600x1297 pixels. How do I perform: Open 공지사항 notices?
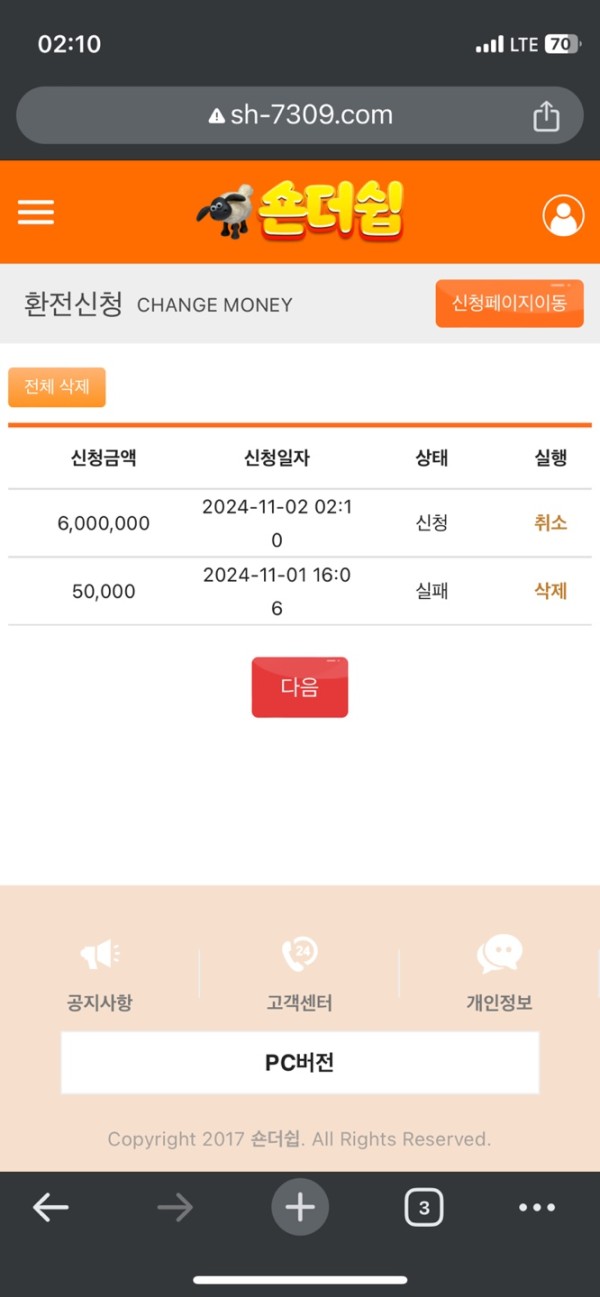click(x=99, y=973)
